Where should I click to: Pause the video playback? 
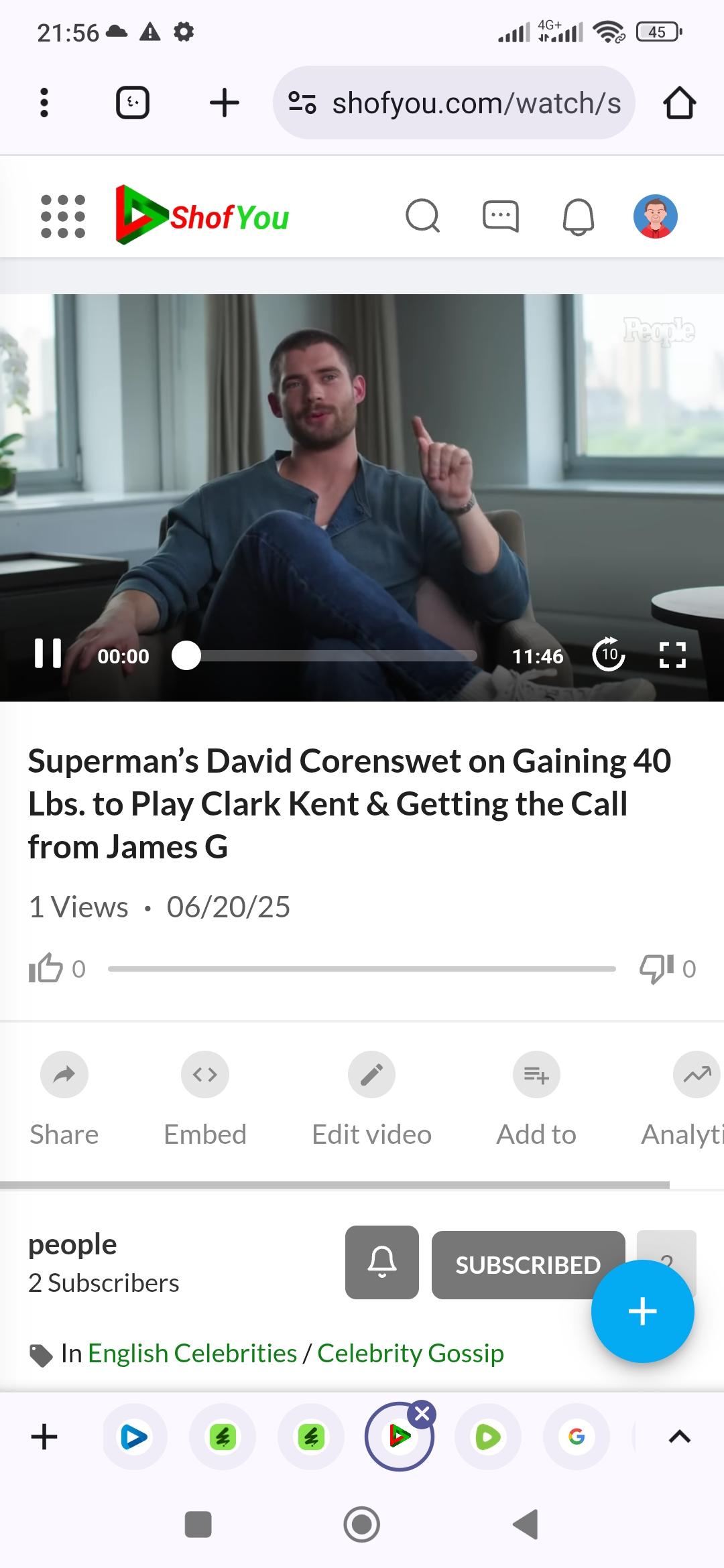pyautogui.click(x=48, y=653)
